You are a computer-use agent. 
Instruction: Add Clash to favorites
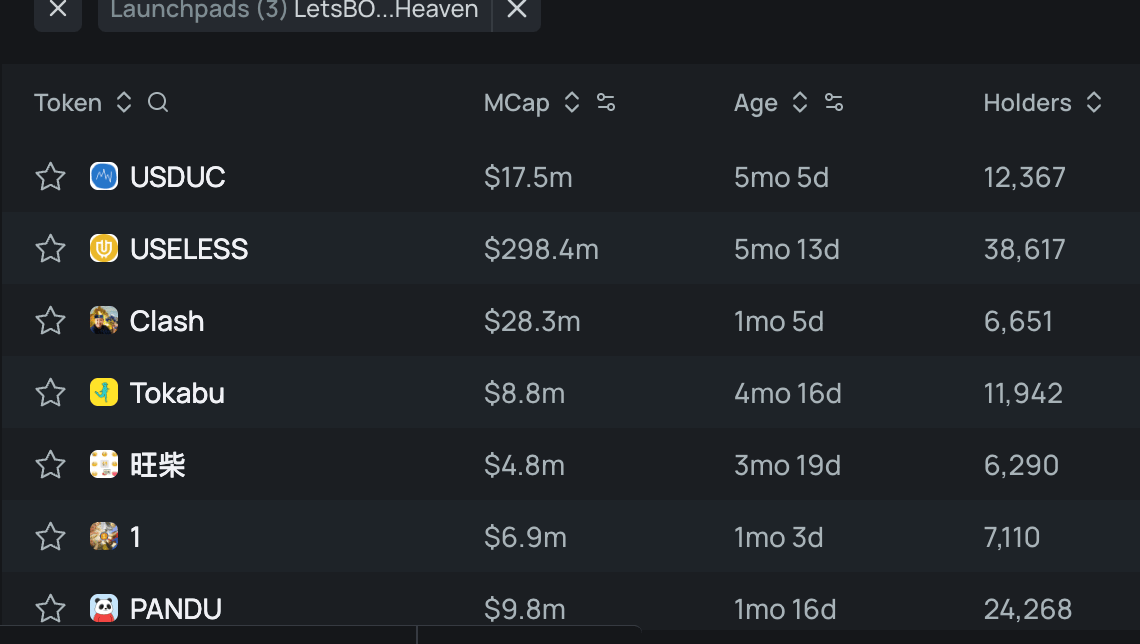click(x=50, y=321)
